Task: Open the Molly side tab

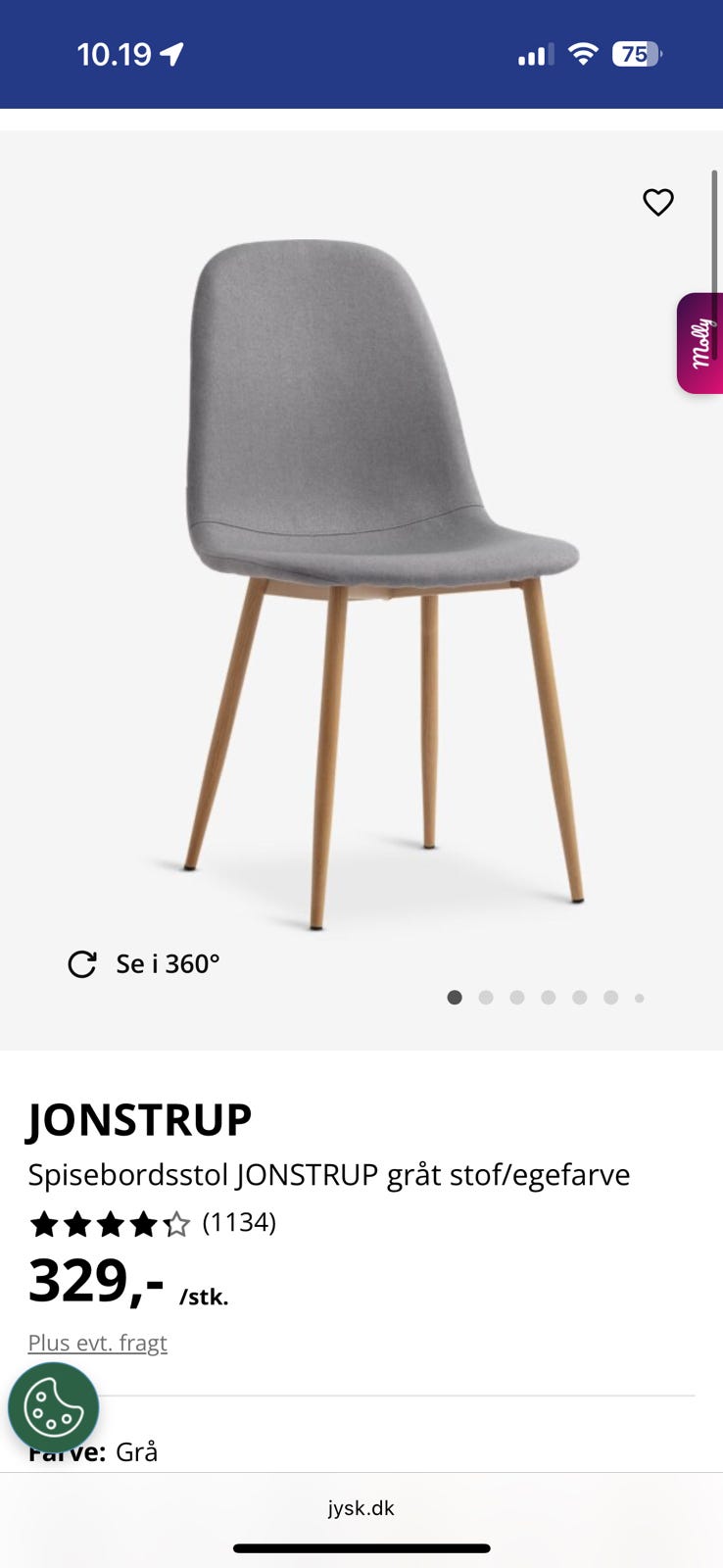Action: pos(699,343)
